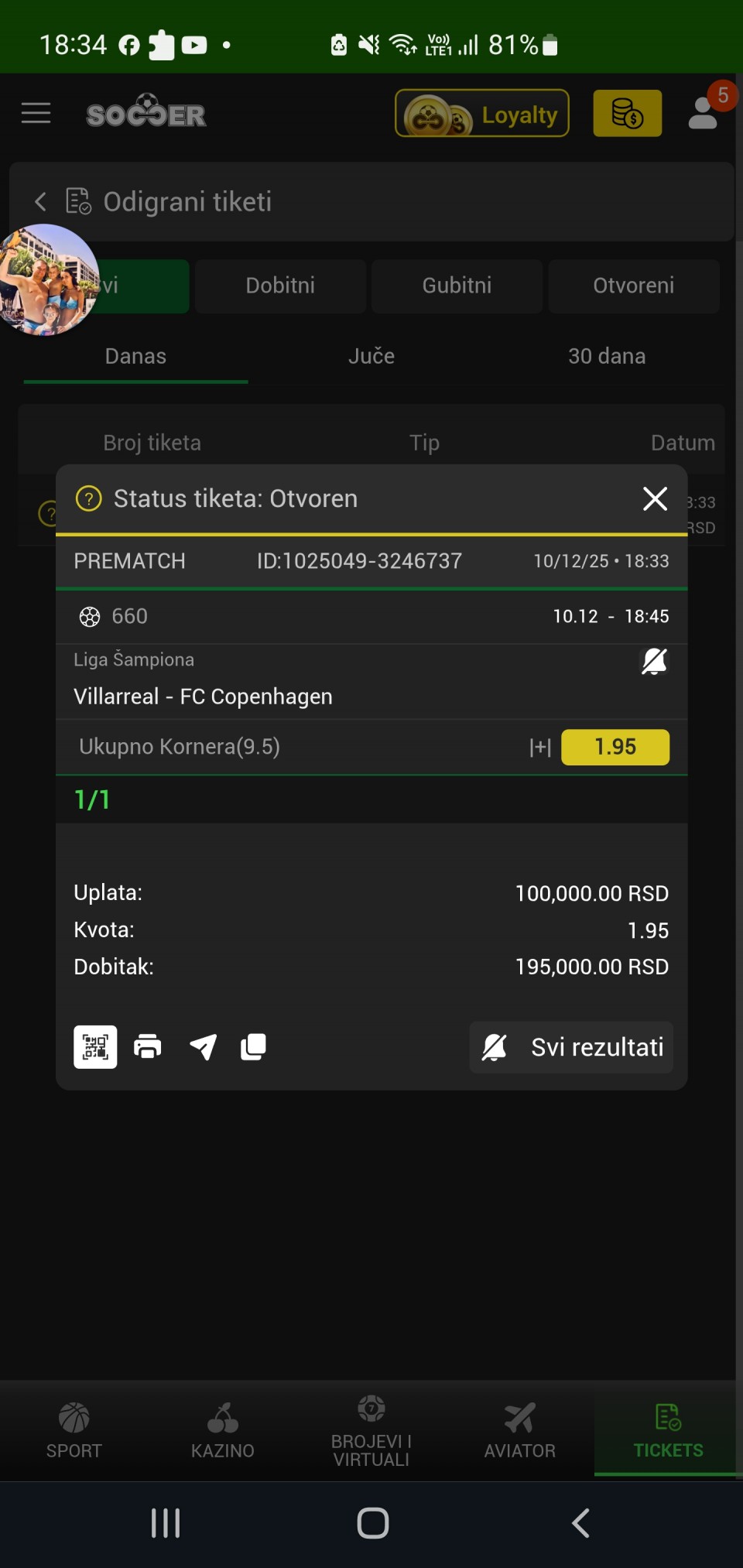Copy the ticket
The width and height of the screenshot is (743, 1568).
coord(253,1047)
